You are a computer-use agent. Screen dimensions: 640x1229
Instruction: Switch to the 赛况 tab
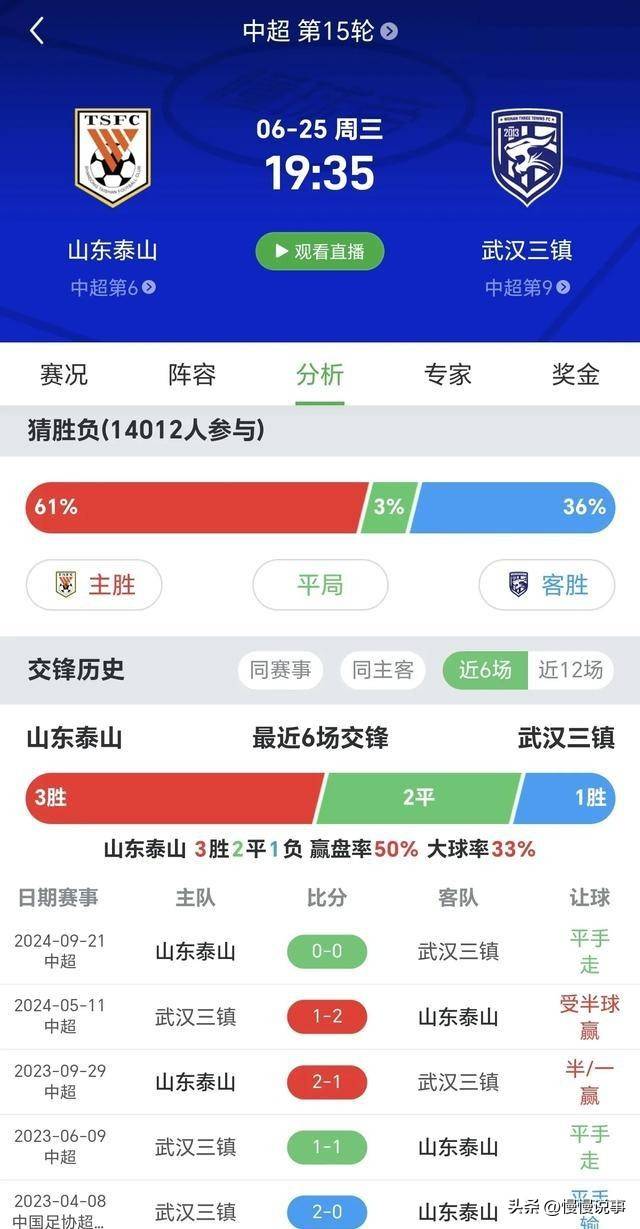[64, 375]
